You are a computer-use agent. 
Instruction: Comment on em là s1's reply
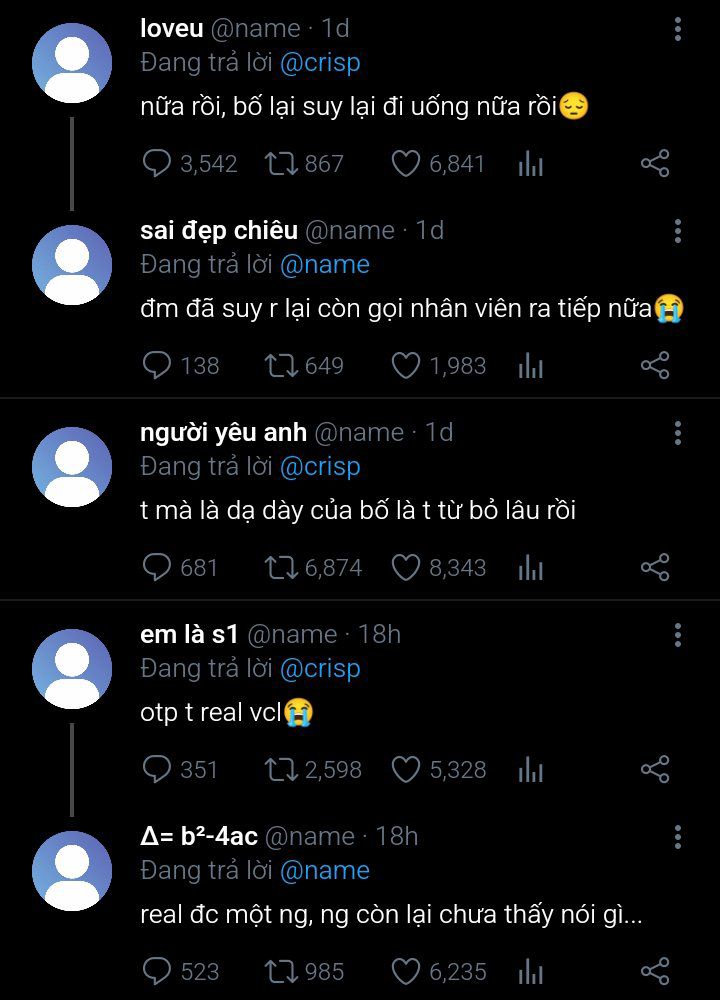point(157,770)
